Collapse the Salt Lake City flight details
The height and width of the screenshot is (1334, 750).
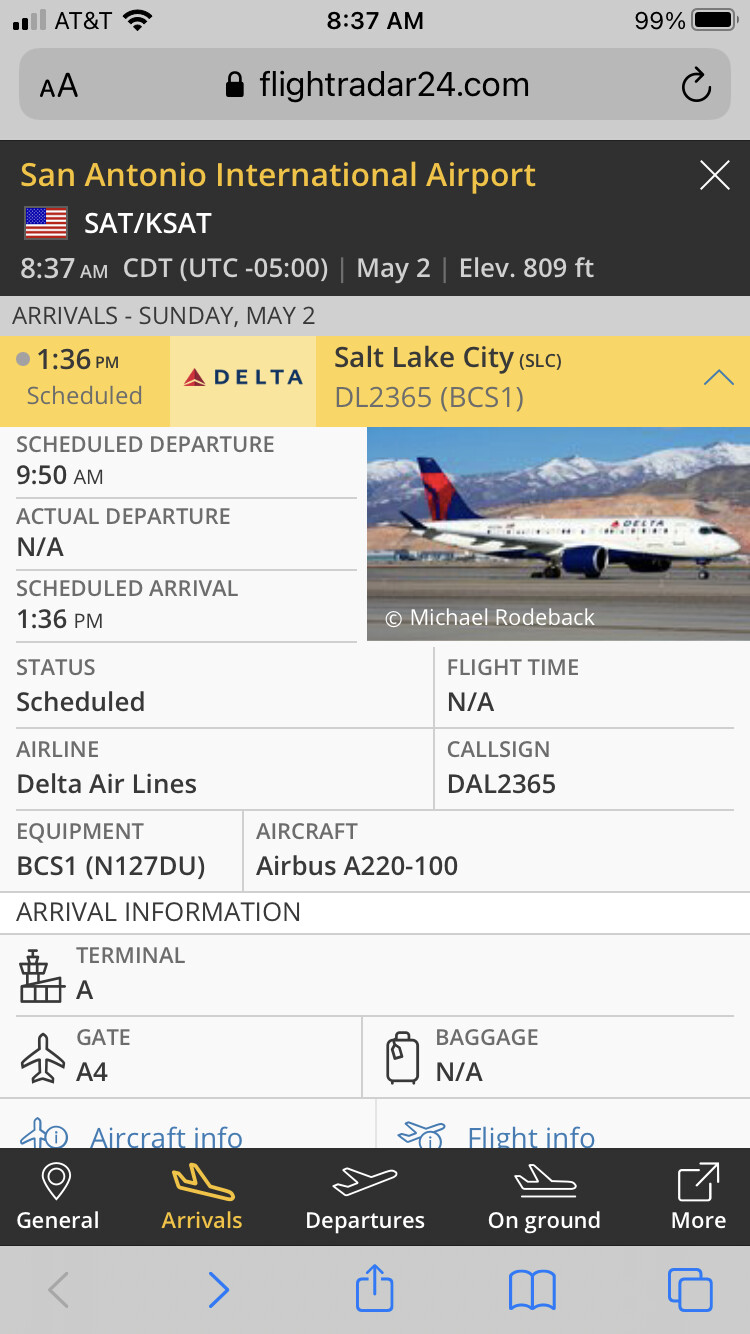718,378
